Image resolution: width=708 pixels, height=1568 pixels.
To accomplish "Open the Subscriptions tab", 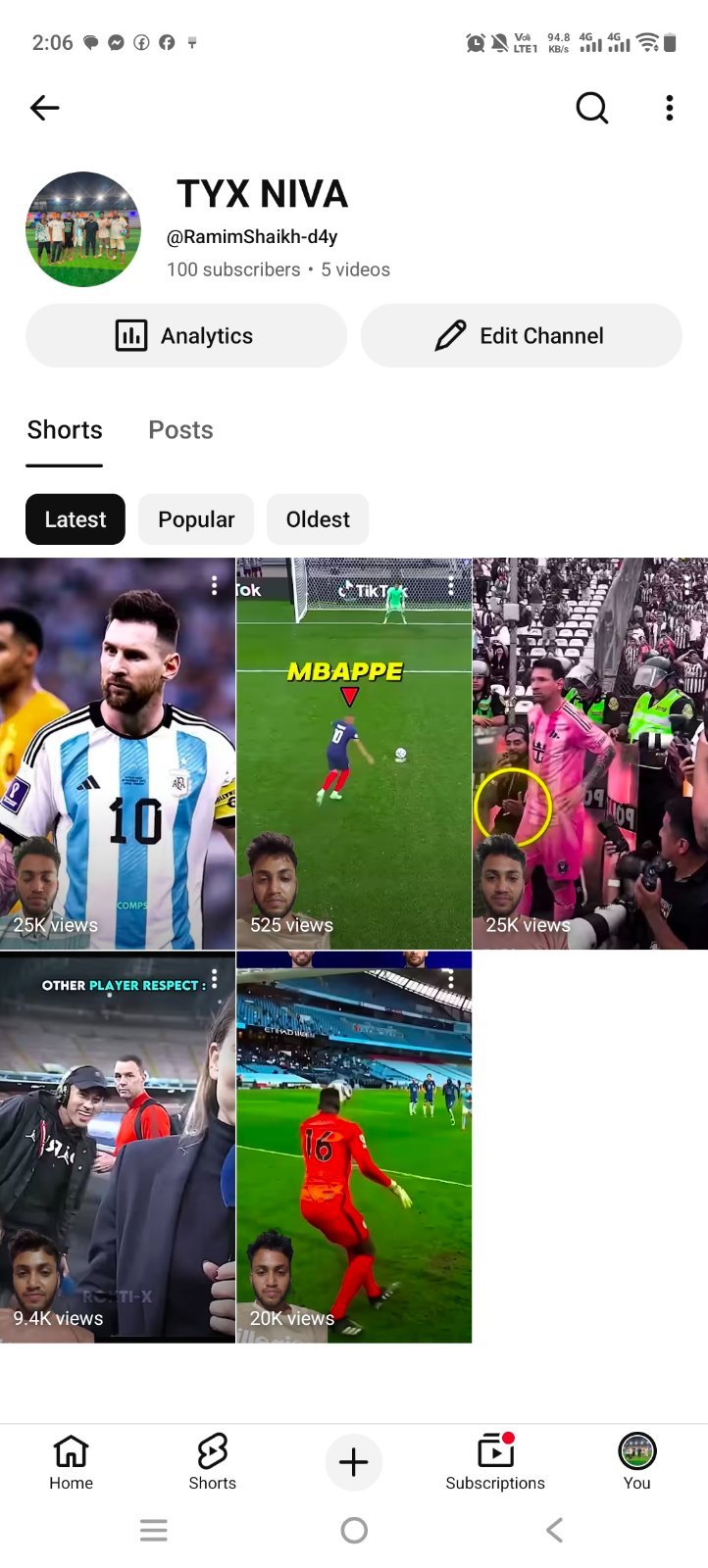I will (495, 1462).
